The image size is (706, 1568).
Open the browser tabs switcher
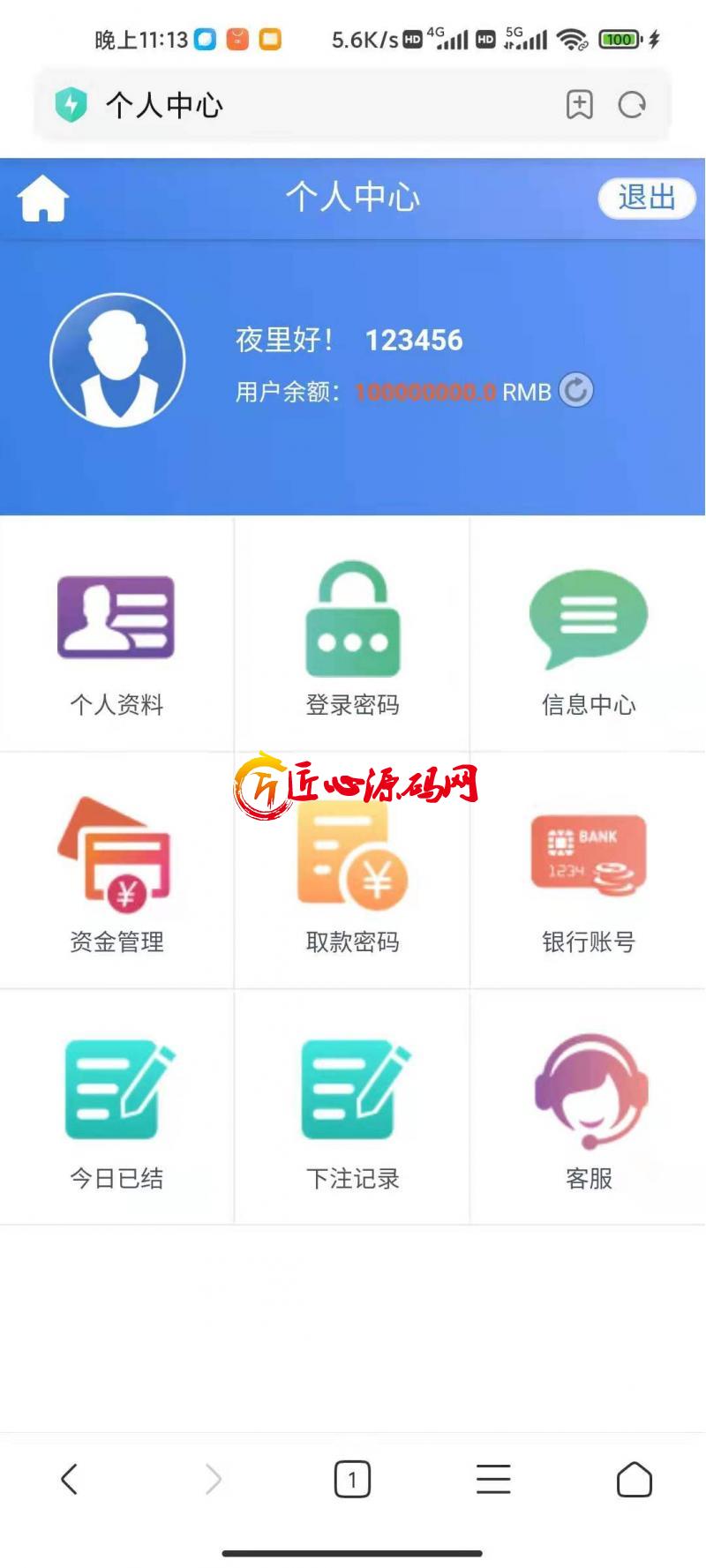click(x=352, y=1479)
